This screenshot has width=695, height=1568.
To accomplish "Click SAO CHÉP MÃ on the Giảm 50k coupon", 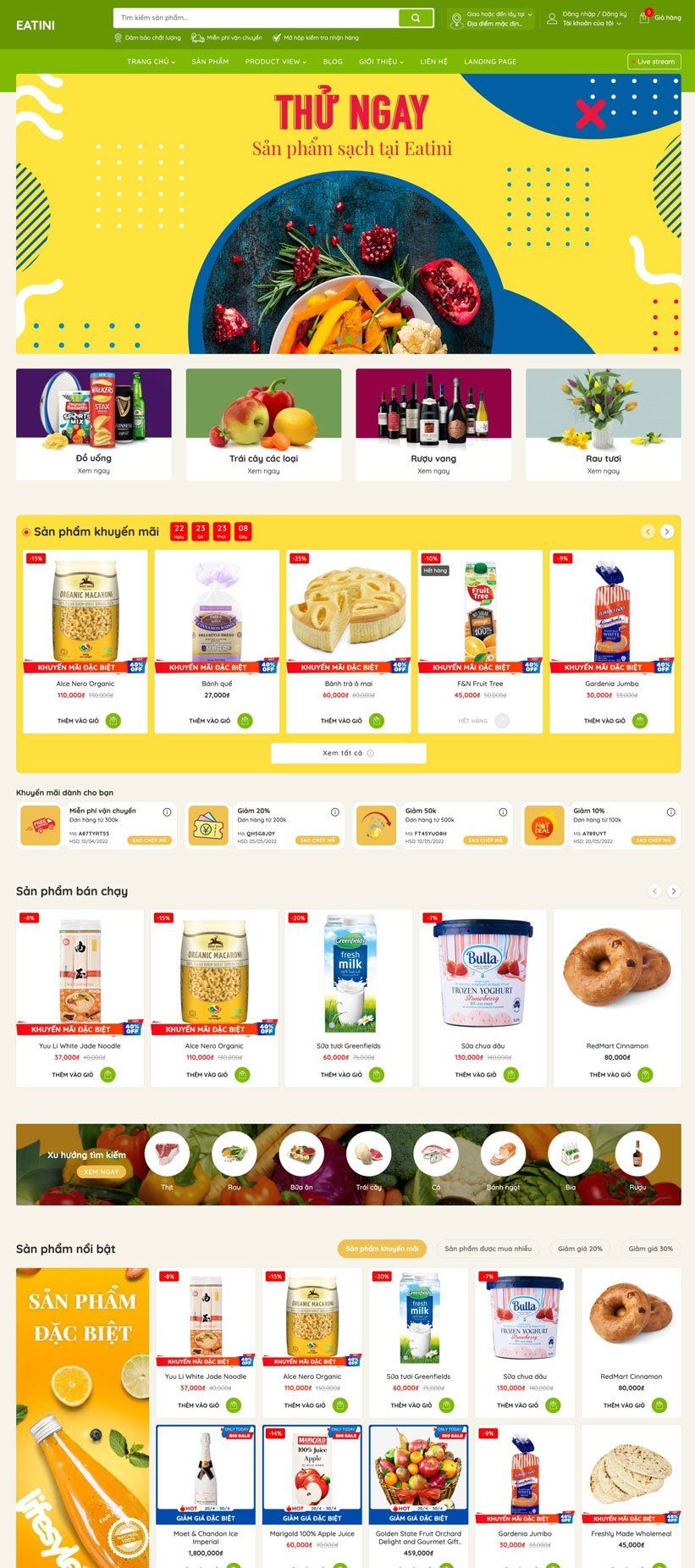I will click(484, 839).
